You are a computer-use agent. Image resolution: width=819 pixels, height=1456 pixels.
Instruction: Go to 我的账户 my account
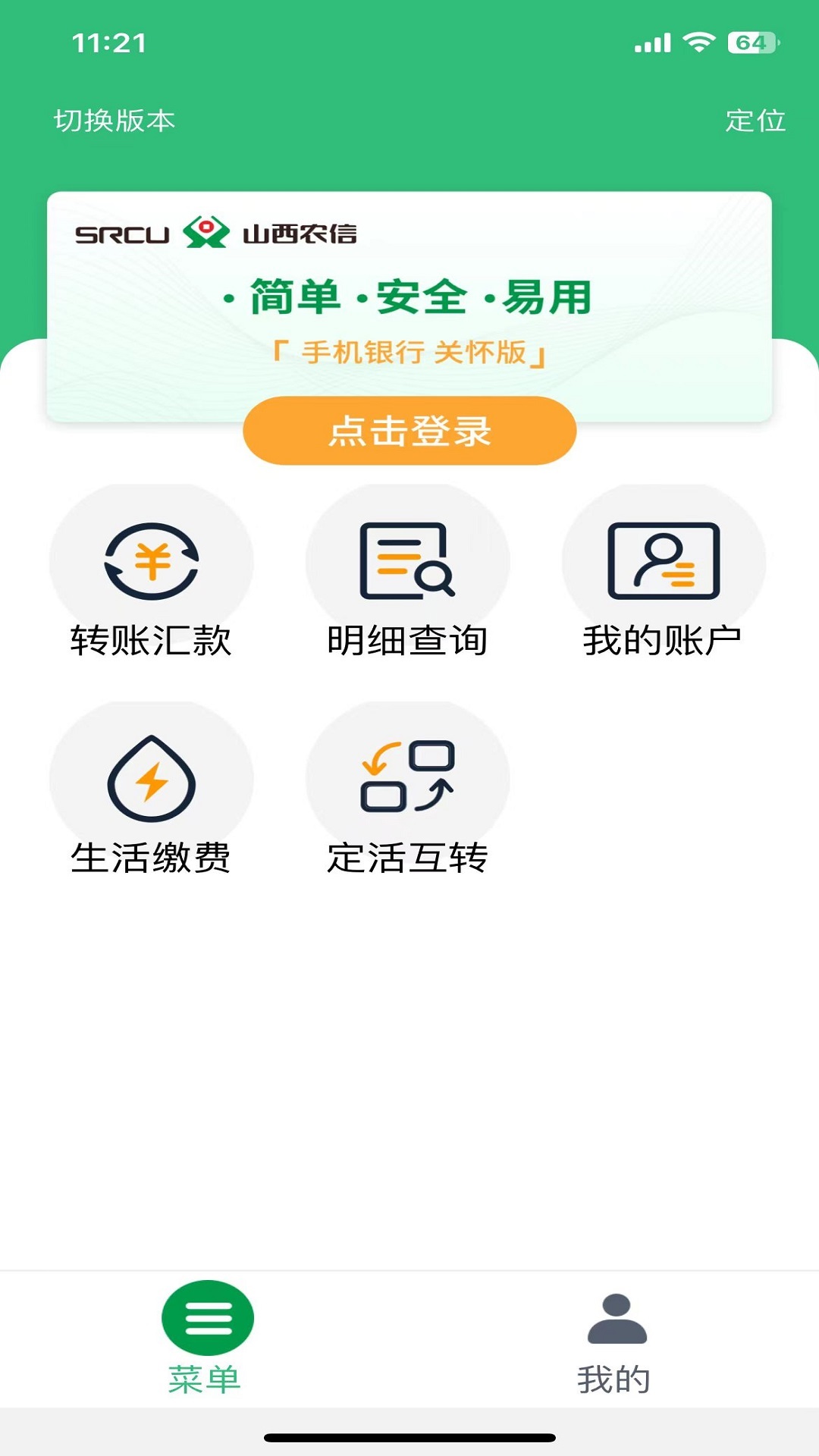664,576
